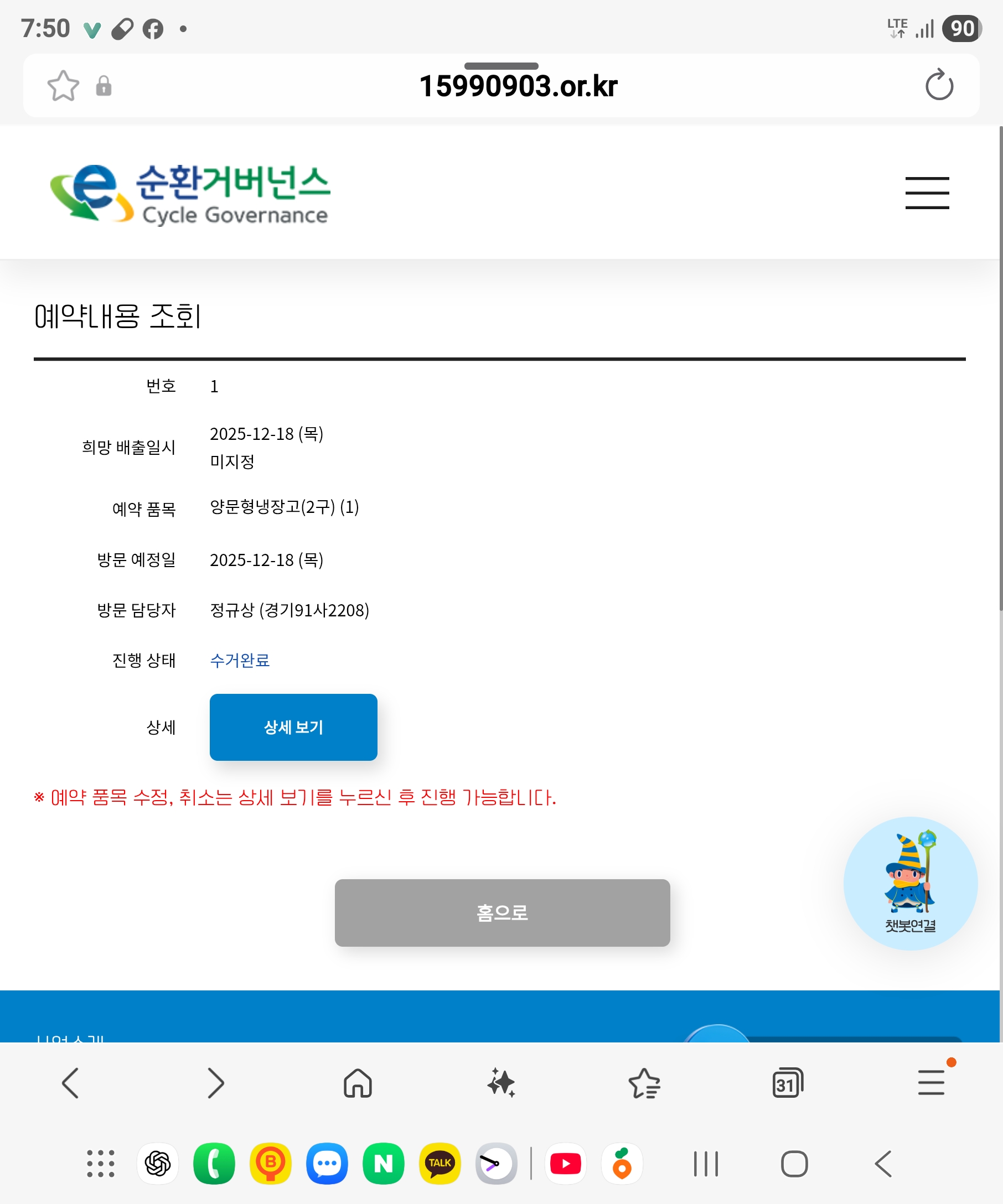Reload the page with the refresh icon
Viewport: 1003px width, 1204px height.
pyautogui.click(x=939, y=85)
